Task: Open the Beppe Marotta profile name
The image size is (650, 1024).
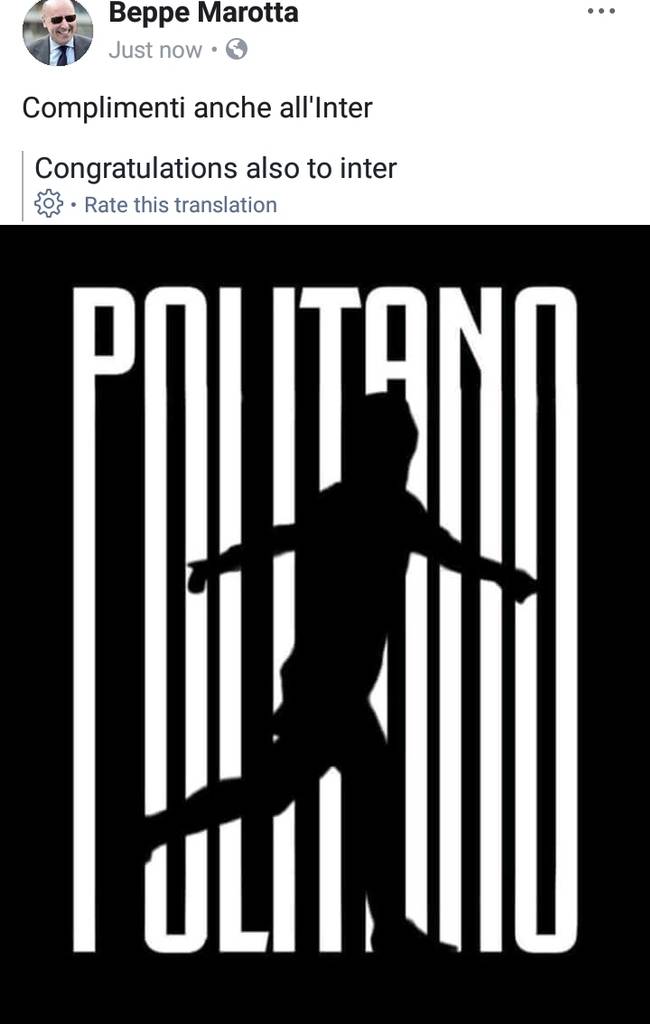Action: [203, 14]
